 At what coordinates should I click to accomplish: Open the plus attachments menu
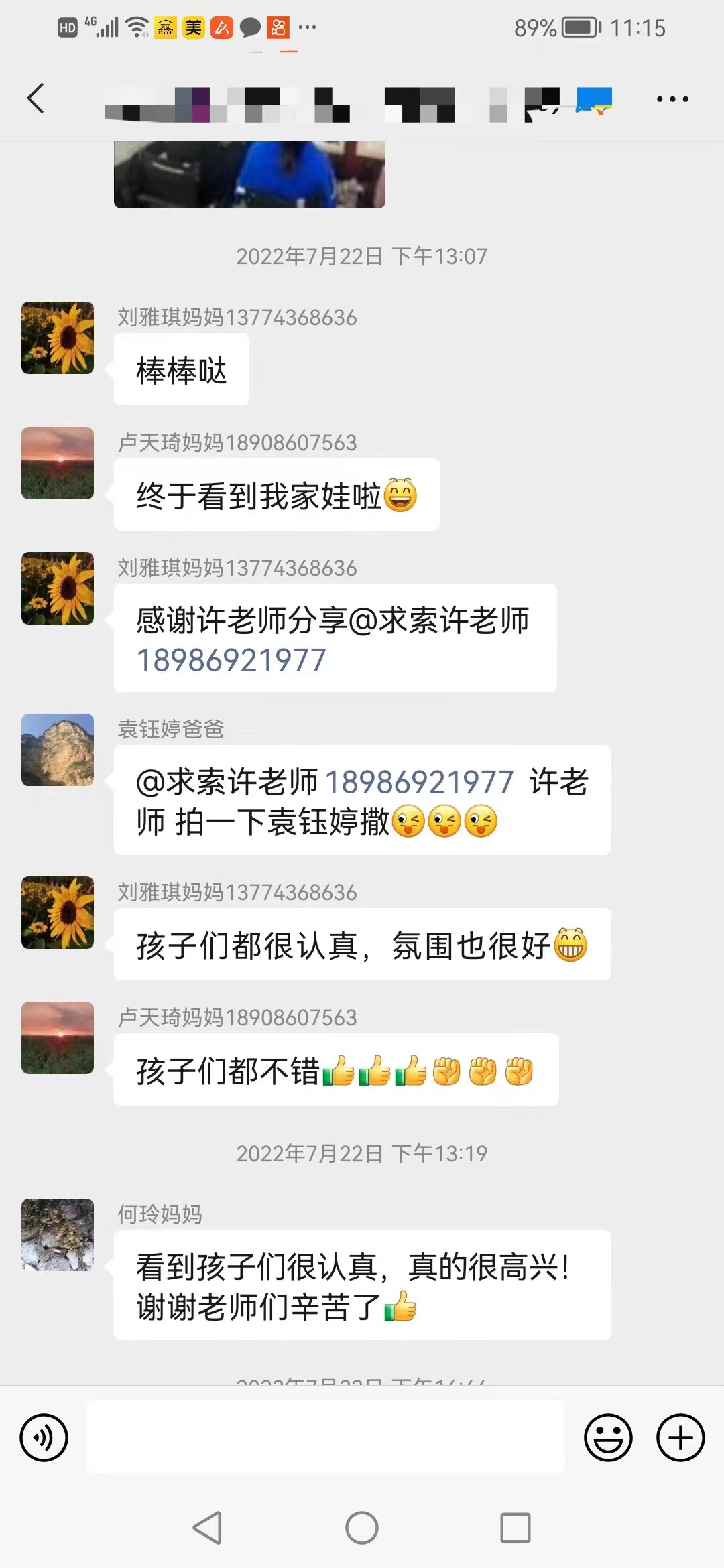[680, 1437]
